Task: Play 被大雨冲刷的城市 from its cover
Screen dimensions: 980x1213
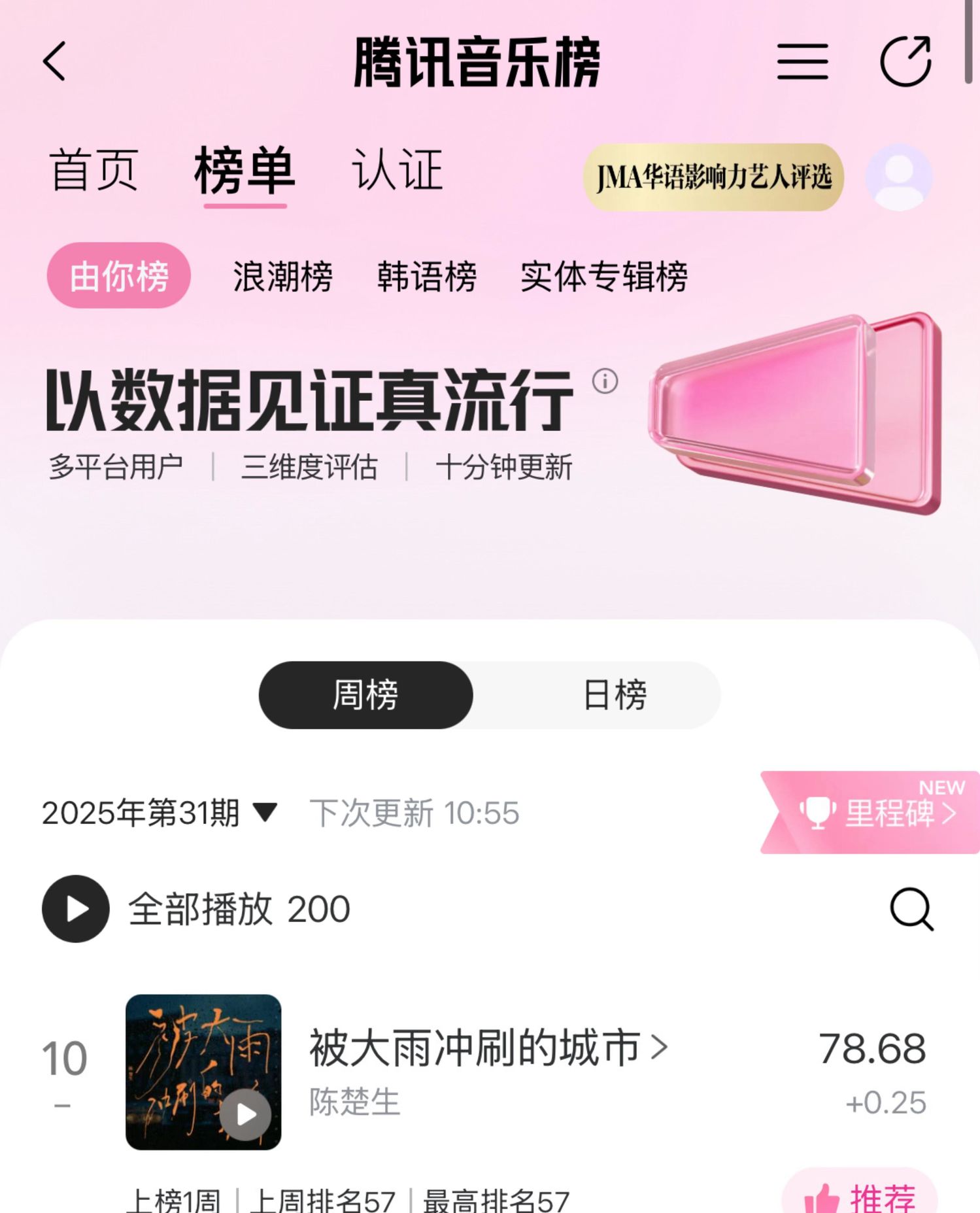Action: coord(245,1114)
